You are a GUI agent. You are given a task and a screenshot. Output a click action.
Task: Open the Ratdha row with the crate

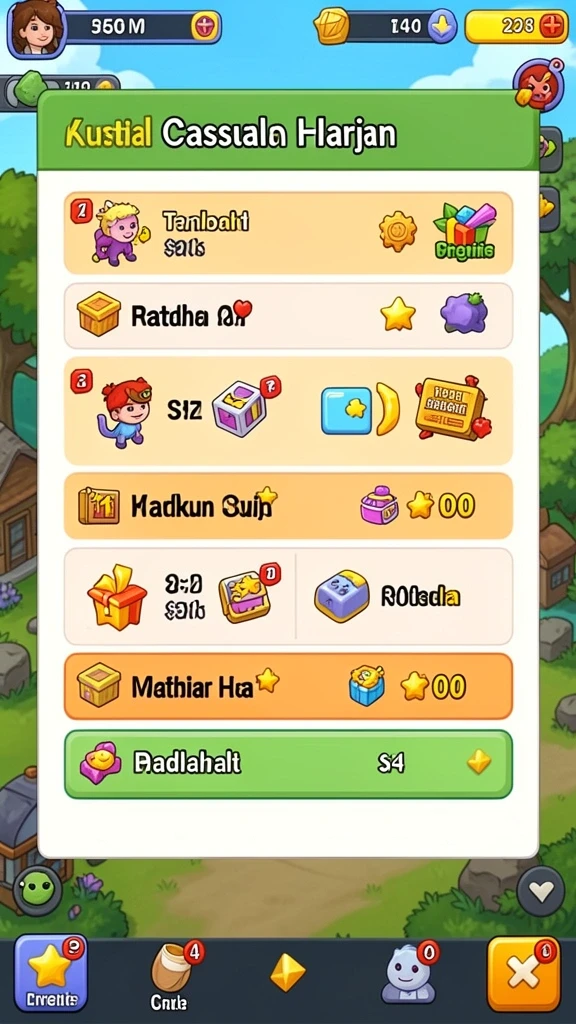(288, 316)
